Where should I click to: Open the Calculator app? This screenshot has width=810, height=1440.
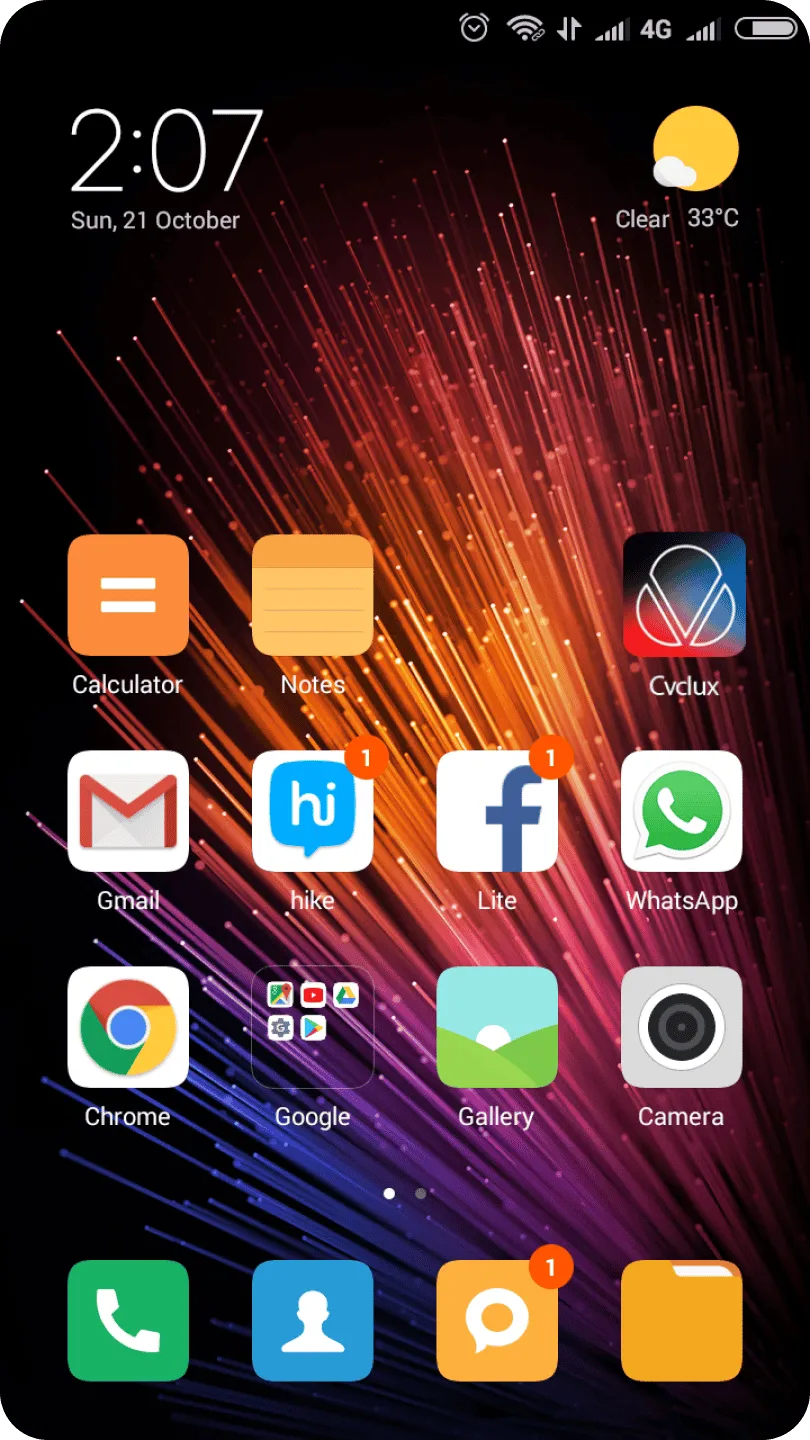128,595
